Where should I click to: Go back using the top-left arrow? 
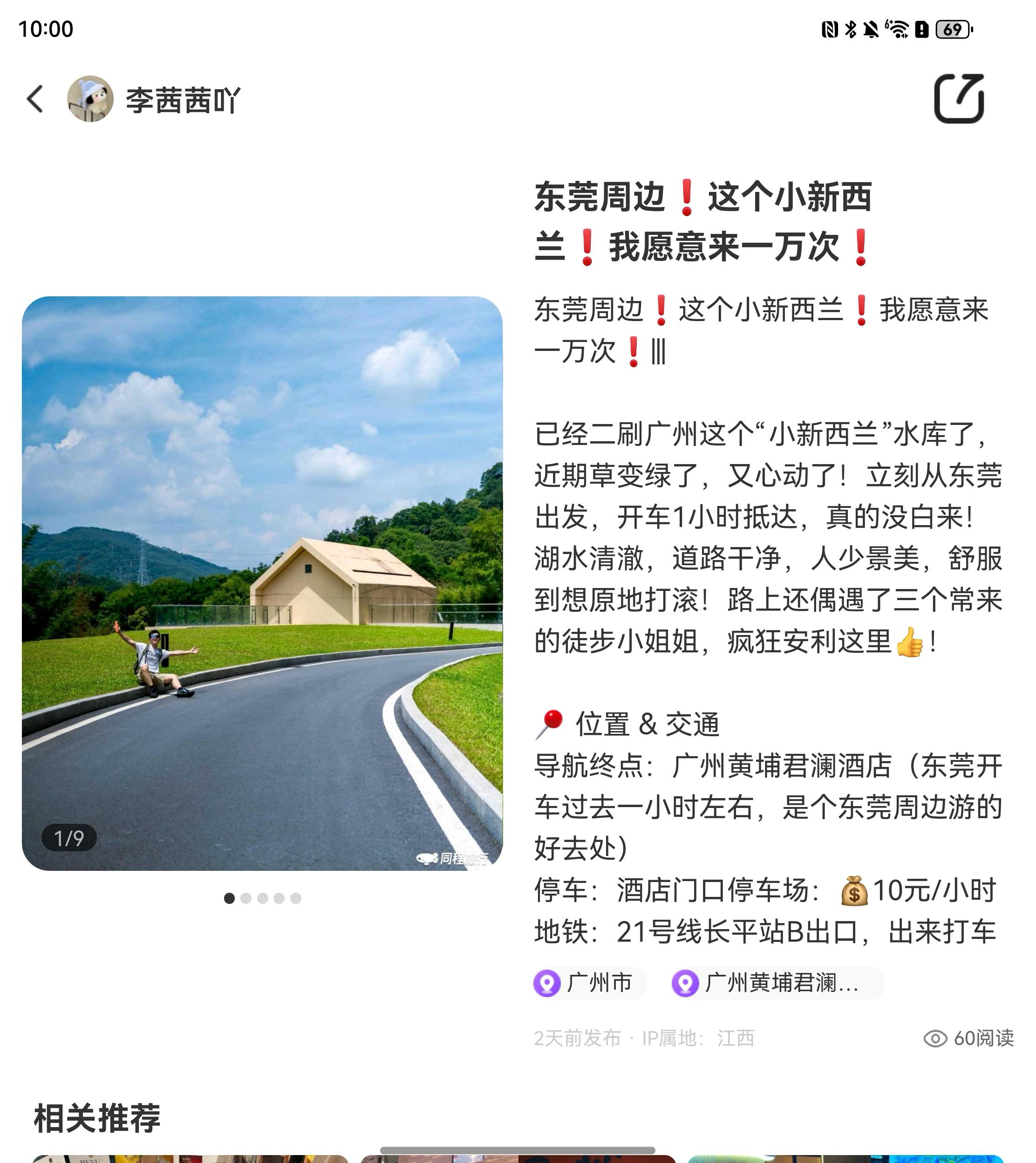click(35, 99)
